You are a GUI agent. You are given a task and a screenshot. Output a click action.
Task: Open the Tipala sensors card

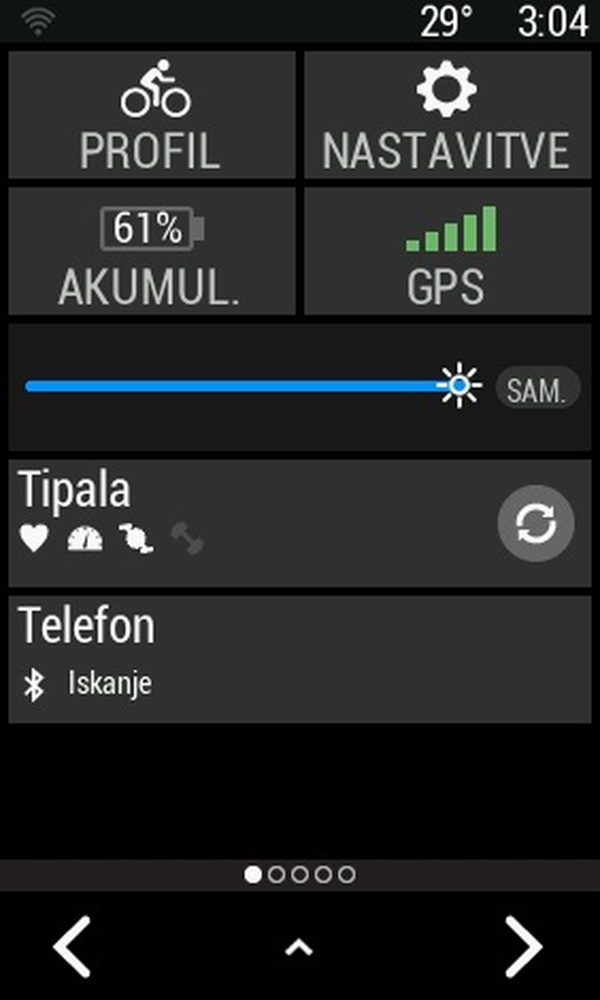[x=300, y=523]
